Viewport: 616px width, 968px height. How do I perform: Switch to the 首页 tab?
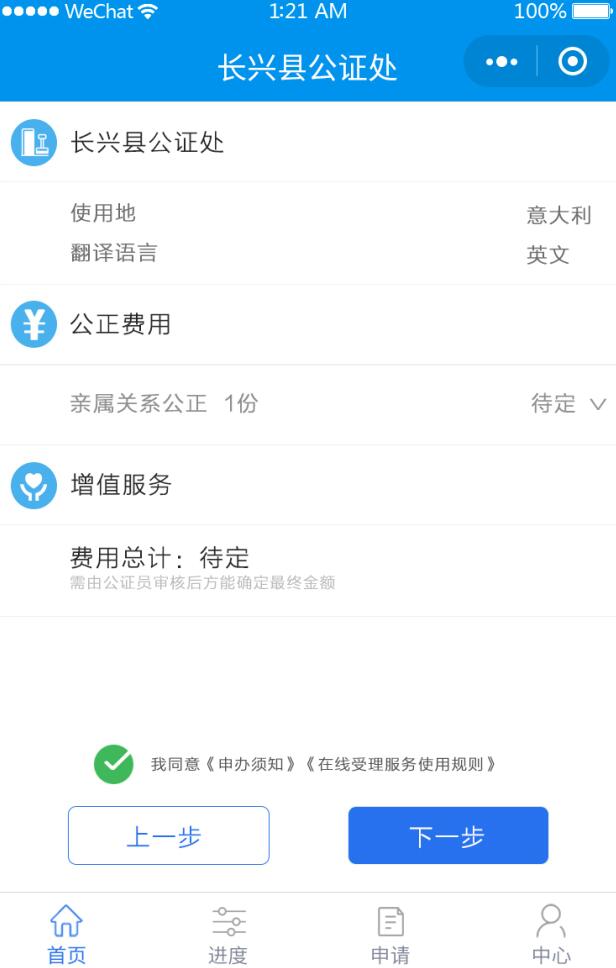tap(66, 933)
